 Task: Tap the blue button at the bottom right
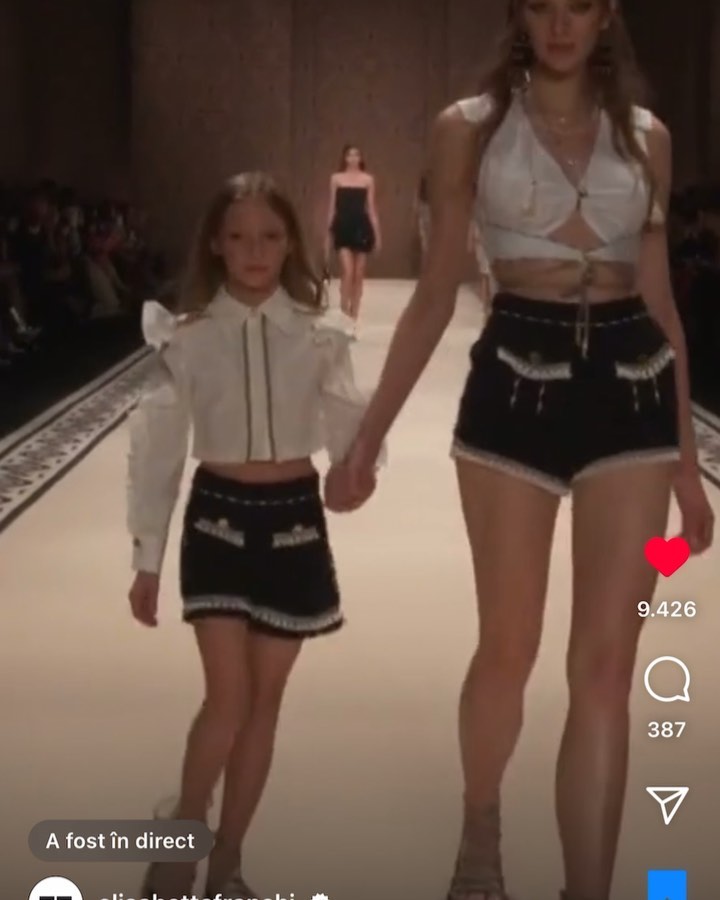tap(667, 885)
